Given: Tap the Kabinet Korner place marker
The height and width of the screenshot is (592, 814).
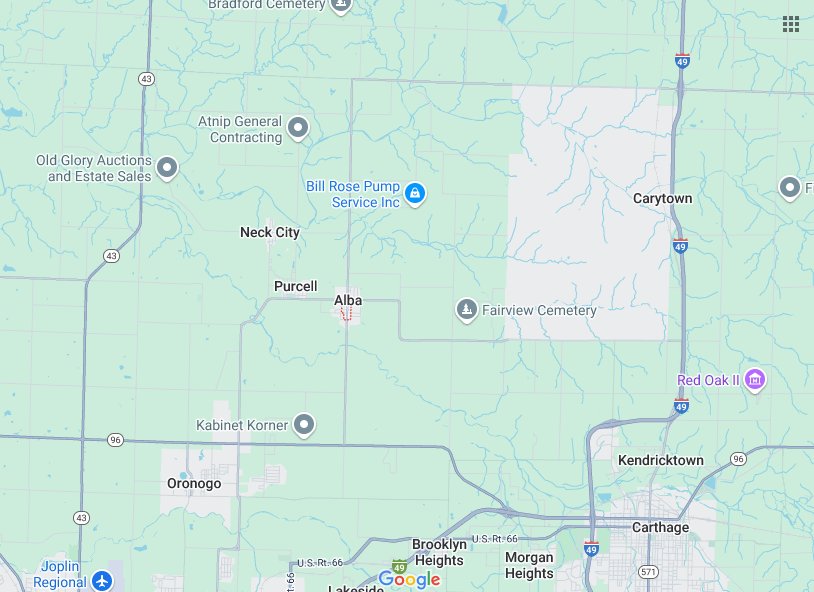Looking at the screenshot, I should pos(304,425).
